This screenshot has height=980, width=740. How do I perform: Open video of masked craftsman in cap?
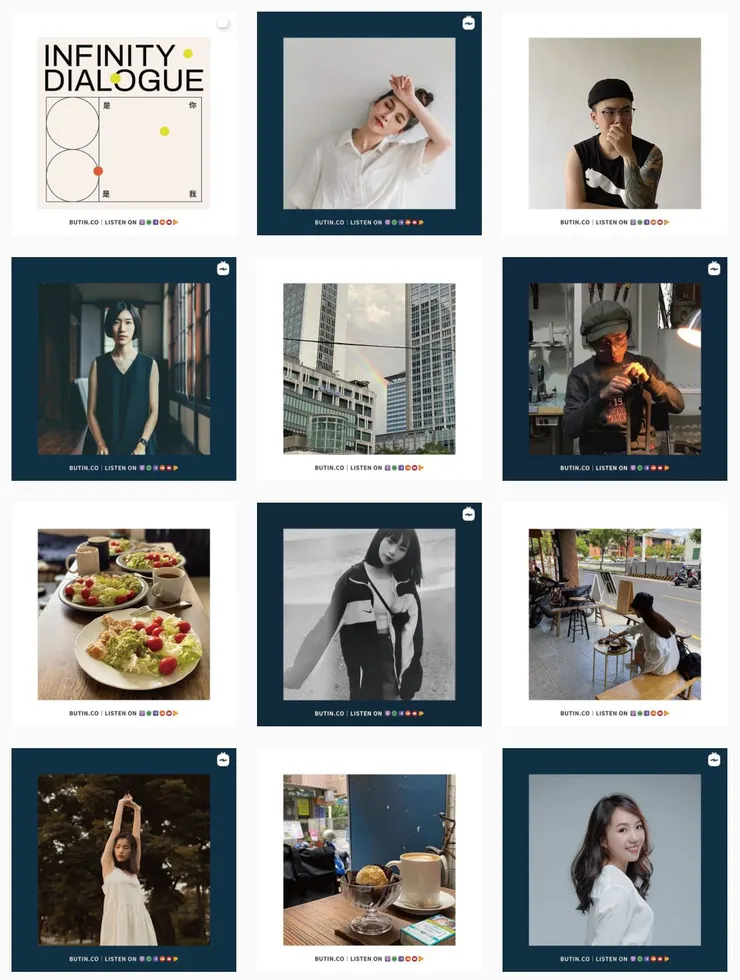pos(614,368)
